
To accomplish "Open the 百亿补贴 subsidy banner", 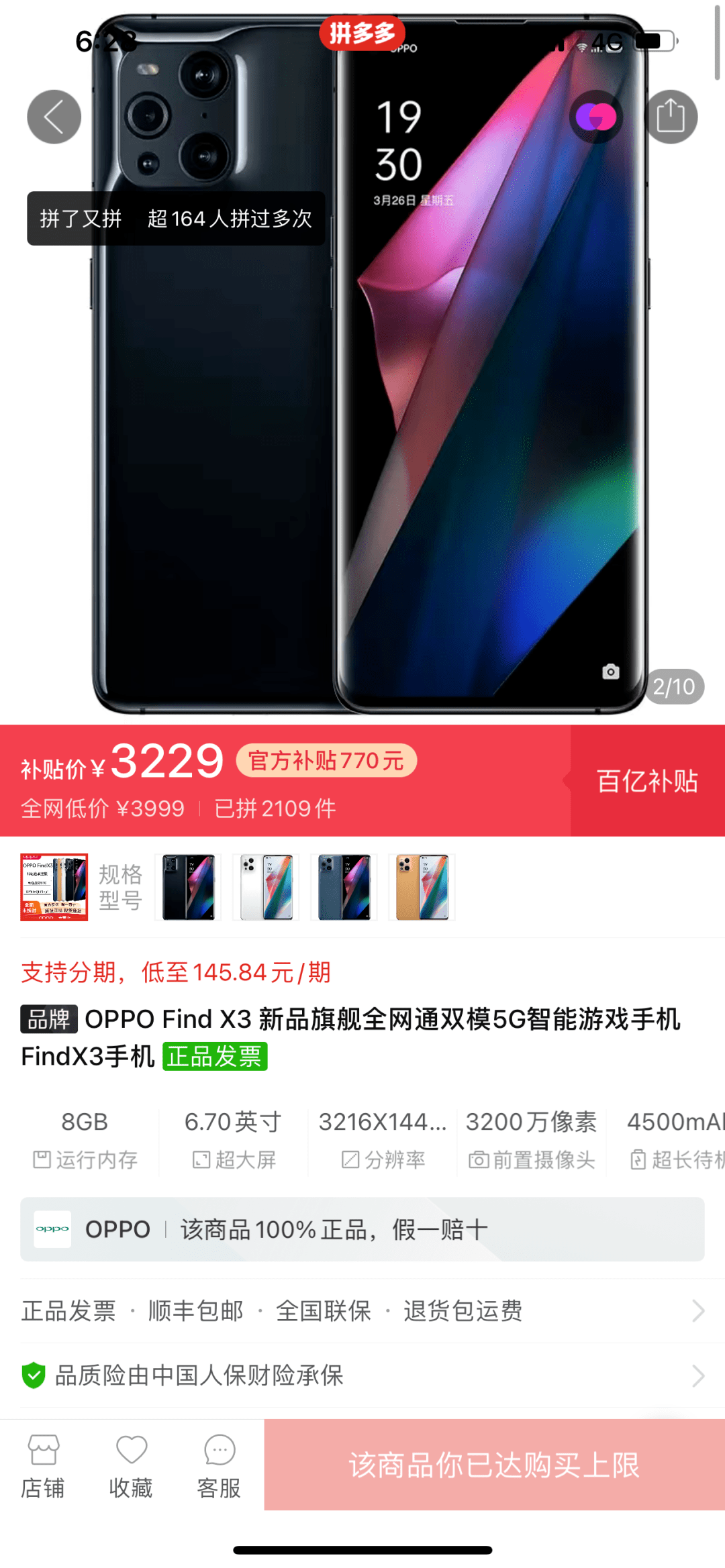I will (x=647, y=781).
